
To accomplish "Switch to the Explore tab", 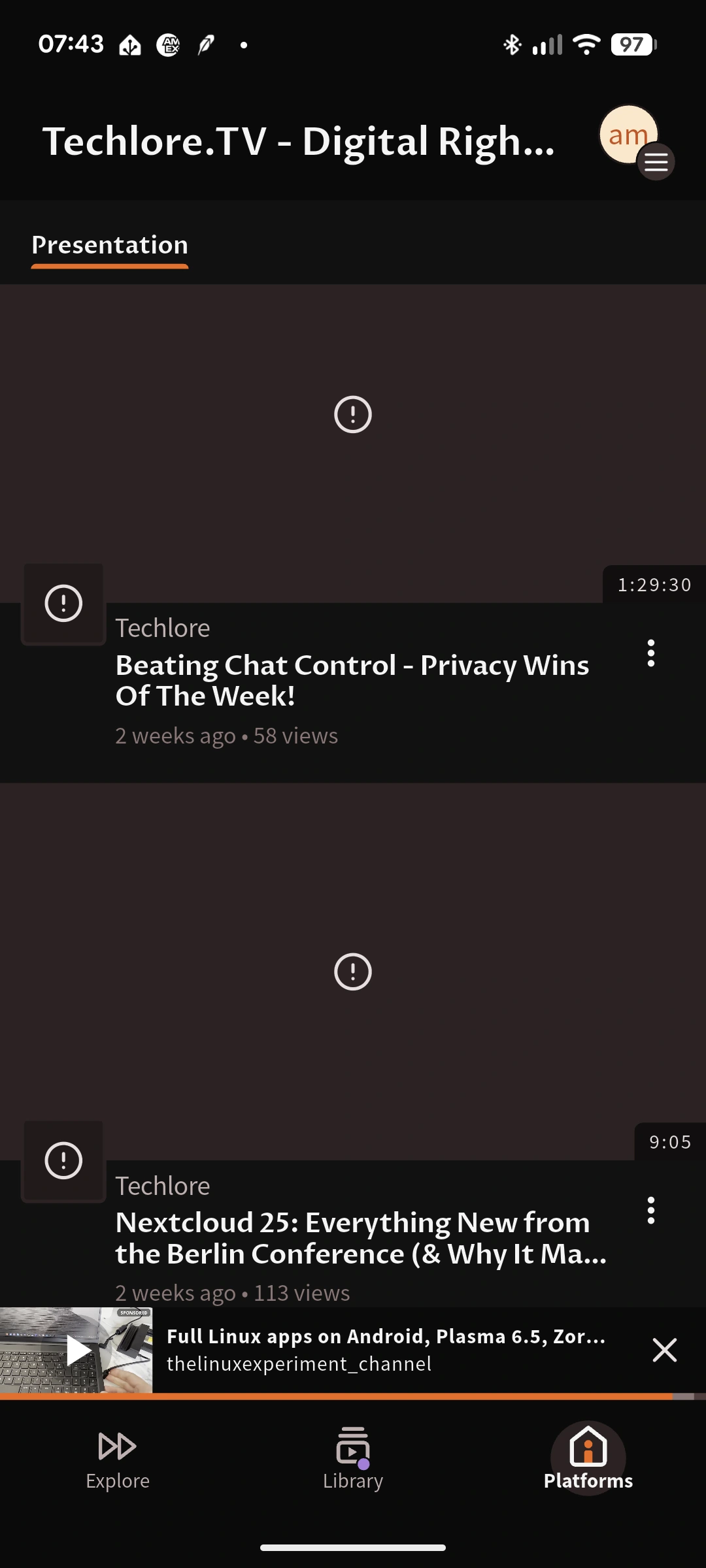I will pyautogui.click(x=118, y=1458).
